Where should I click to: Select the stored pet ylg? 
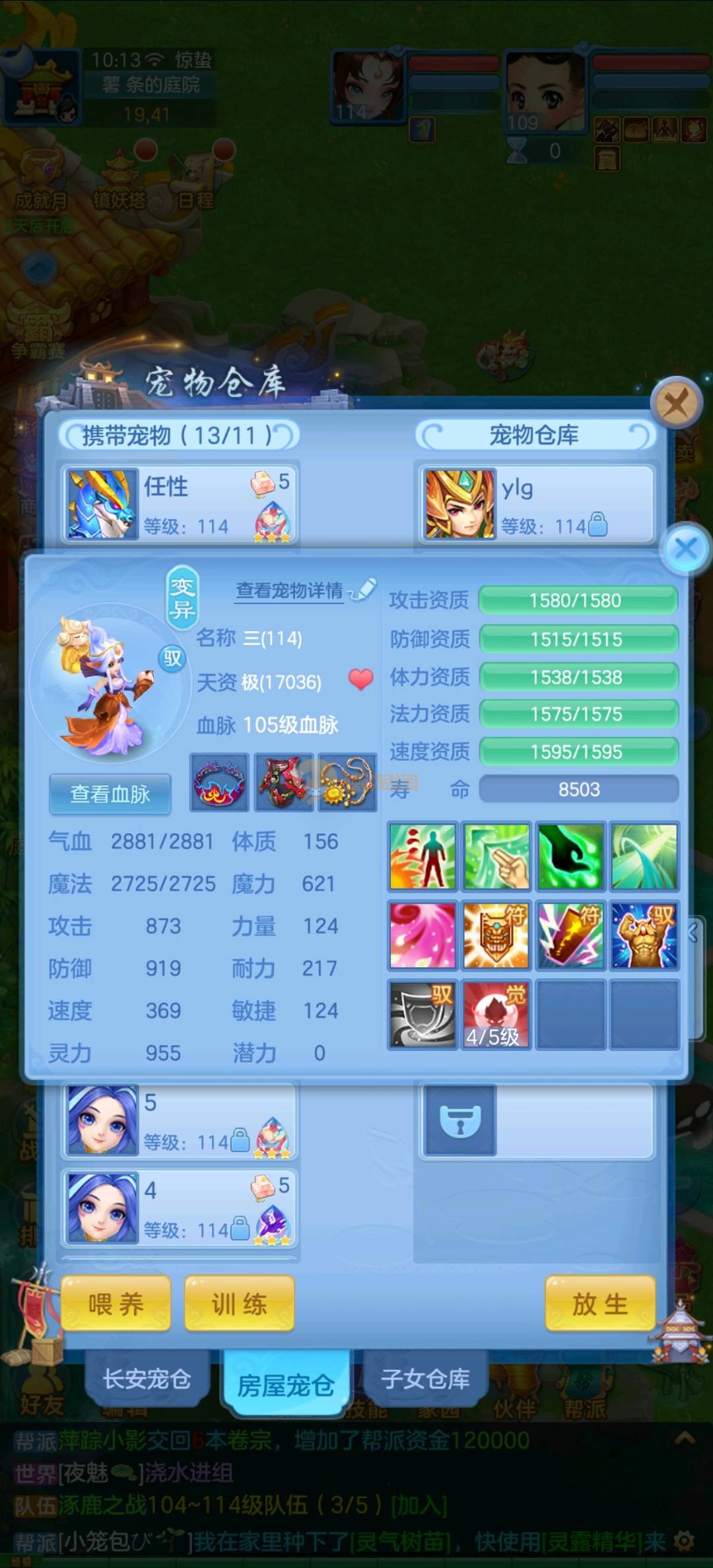(x=535, y=504)
